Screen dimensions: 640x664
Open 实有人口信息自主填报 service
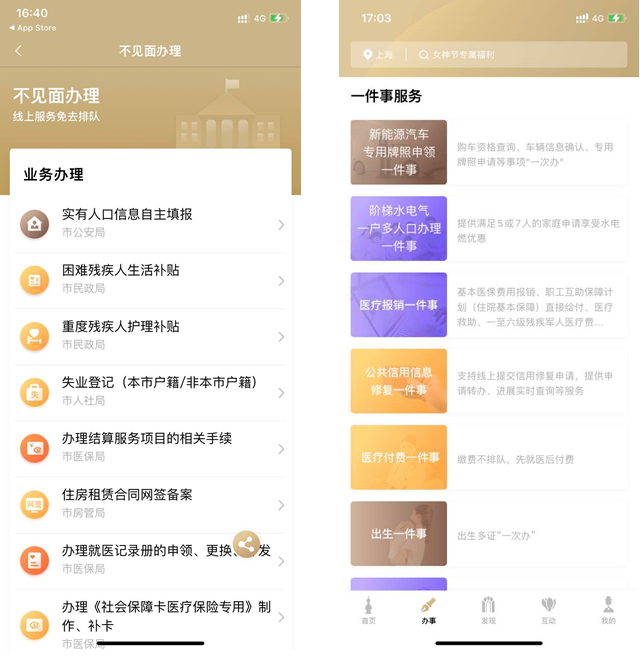150,223
